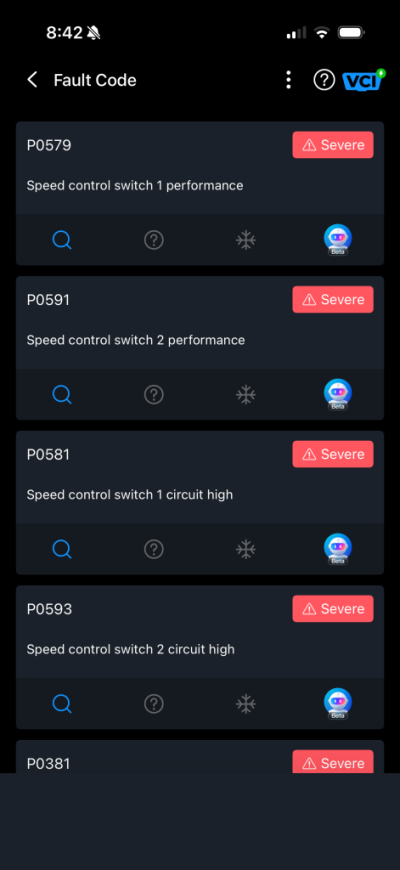
Task: View freeze frame data for P0581
Action: pos(245,549)
